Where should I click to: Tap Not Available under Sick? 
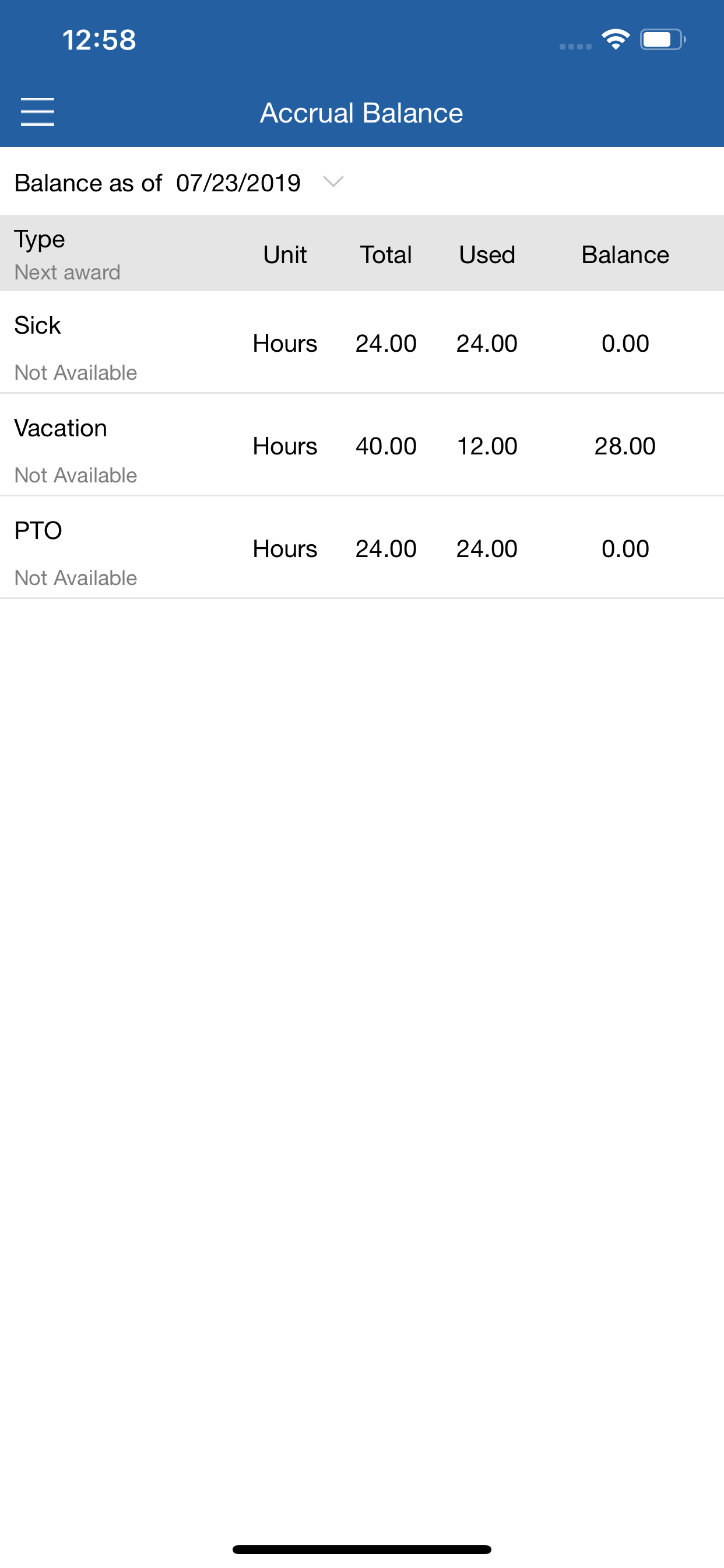(75, 372)
